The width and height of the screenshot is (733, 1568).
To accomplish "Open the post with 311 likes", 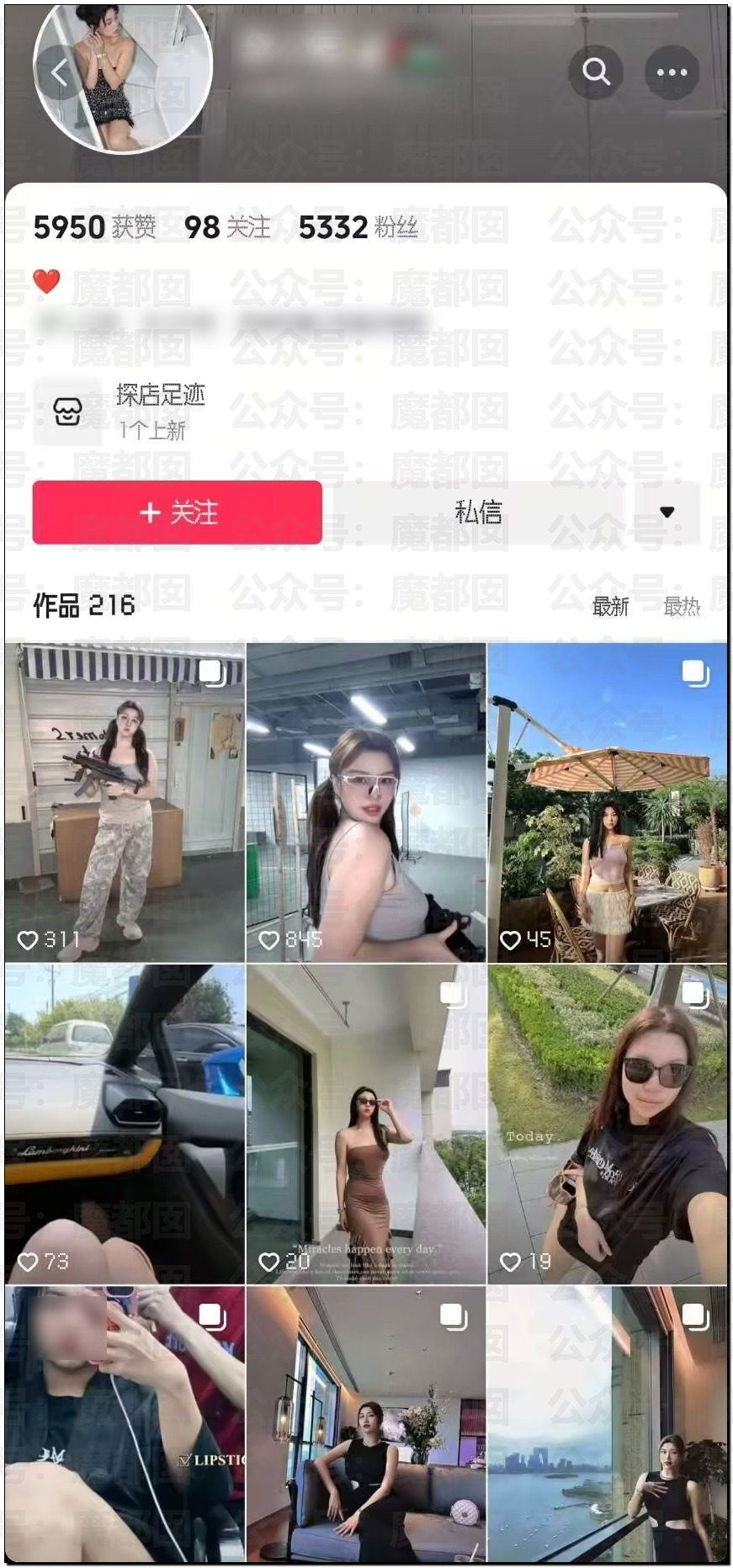I will [125, 803].
